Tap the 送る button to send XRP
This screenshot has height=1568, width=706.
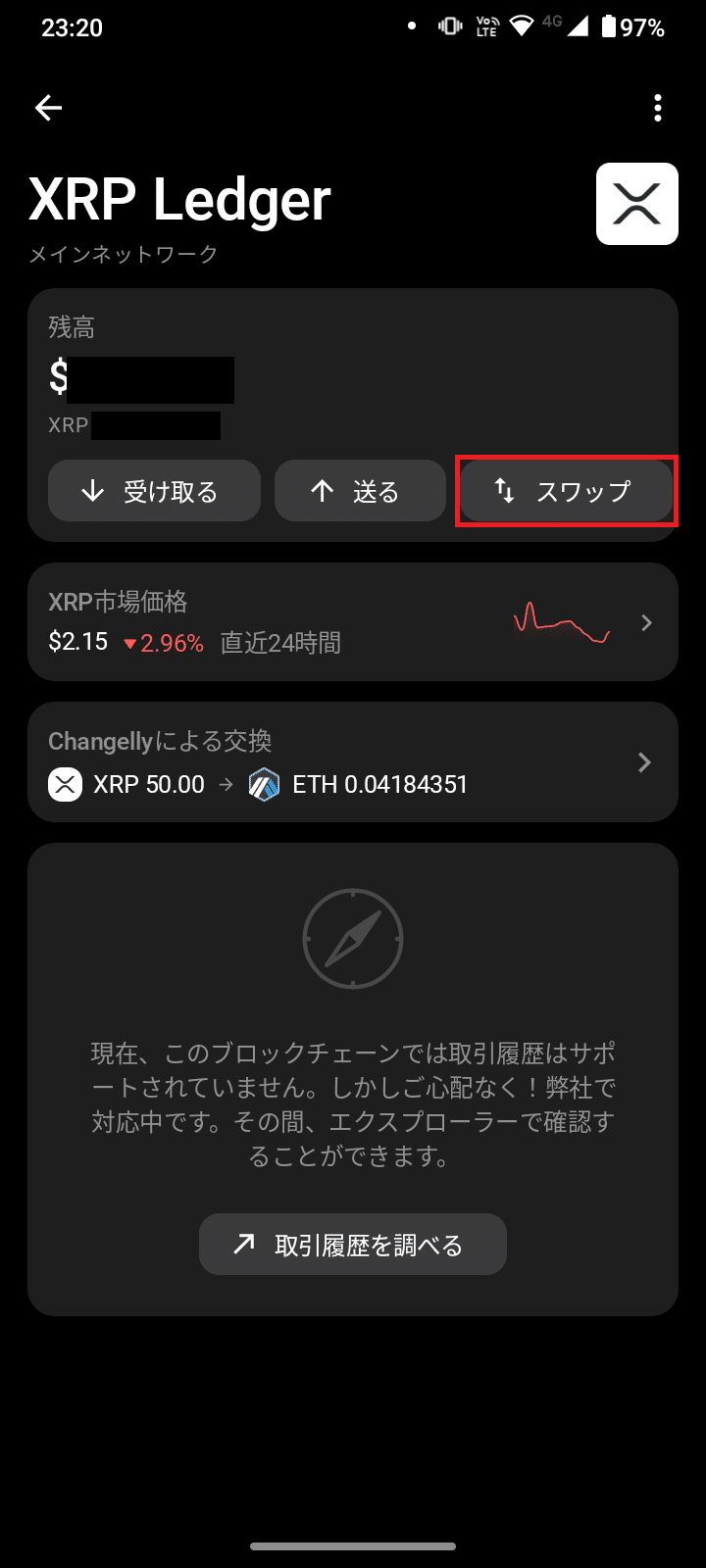pyautogui.click(x=360, y=490)
